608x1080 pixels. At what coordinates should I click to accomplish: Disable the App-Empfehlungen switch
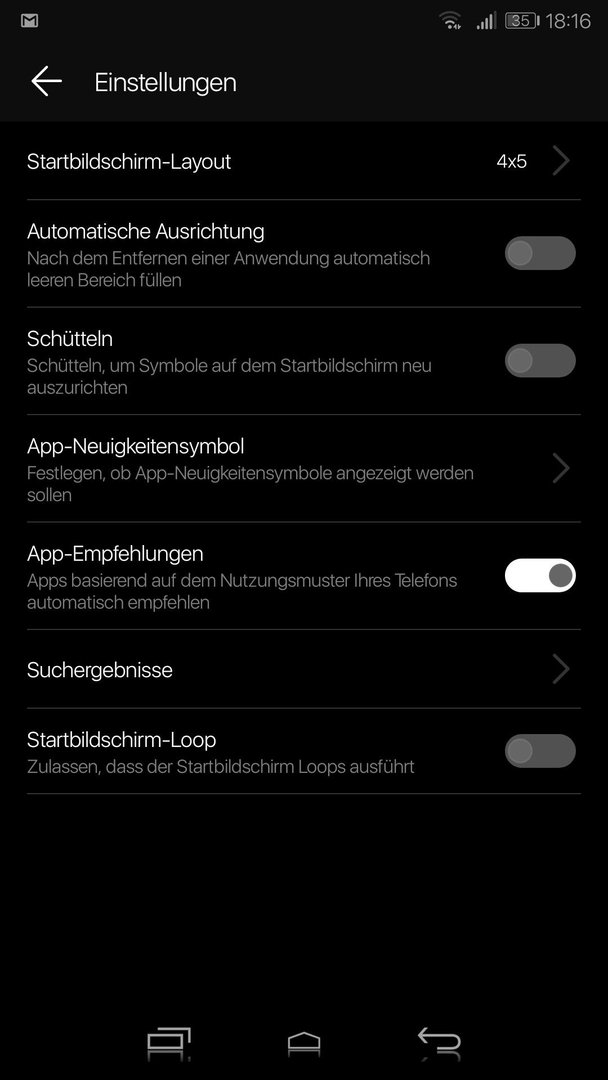pyautogui.click(x=540, y=575)
